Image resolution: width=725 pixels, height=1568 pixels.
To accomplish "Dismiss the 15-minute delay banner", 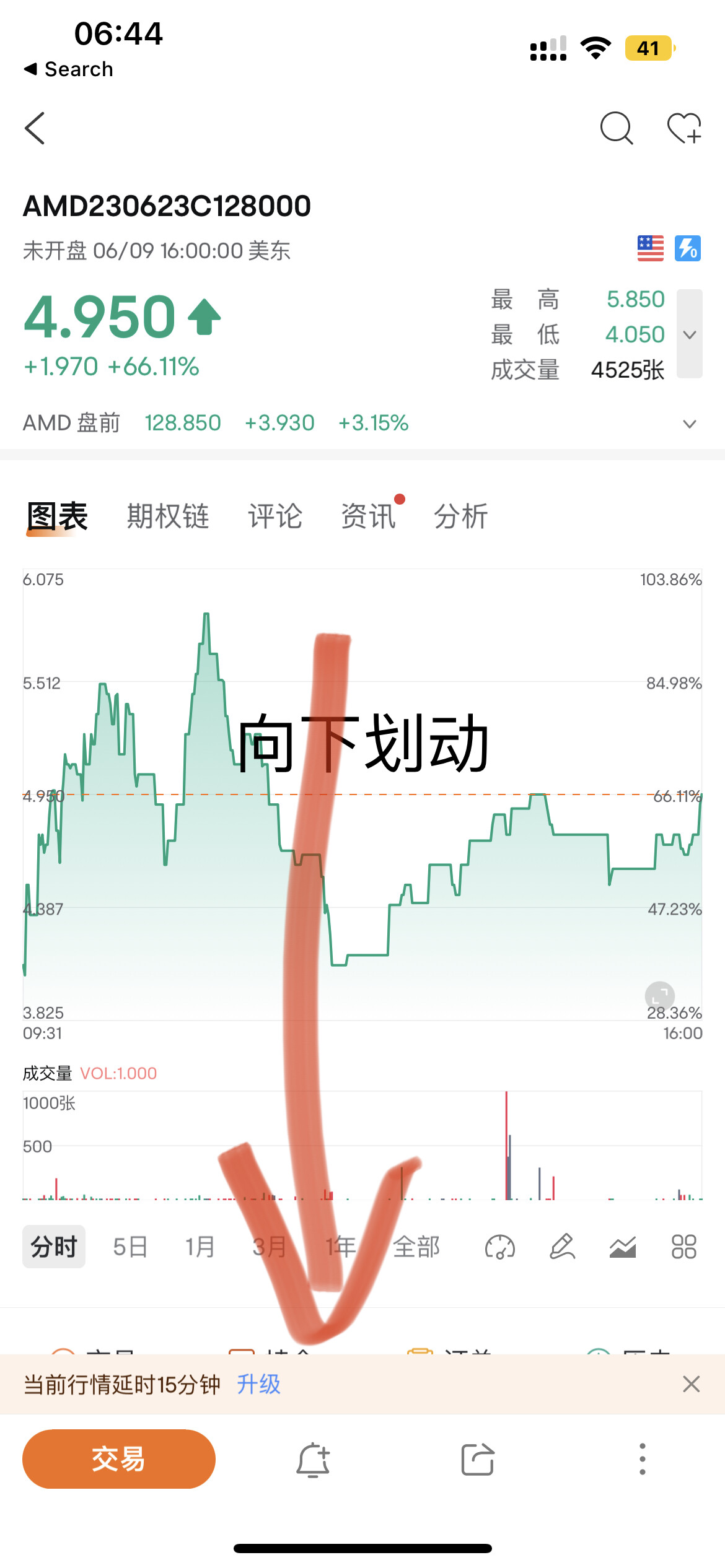I will 691,1384.
